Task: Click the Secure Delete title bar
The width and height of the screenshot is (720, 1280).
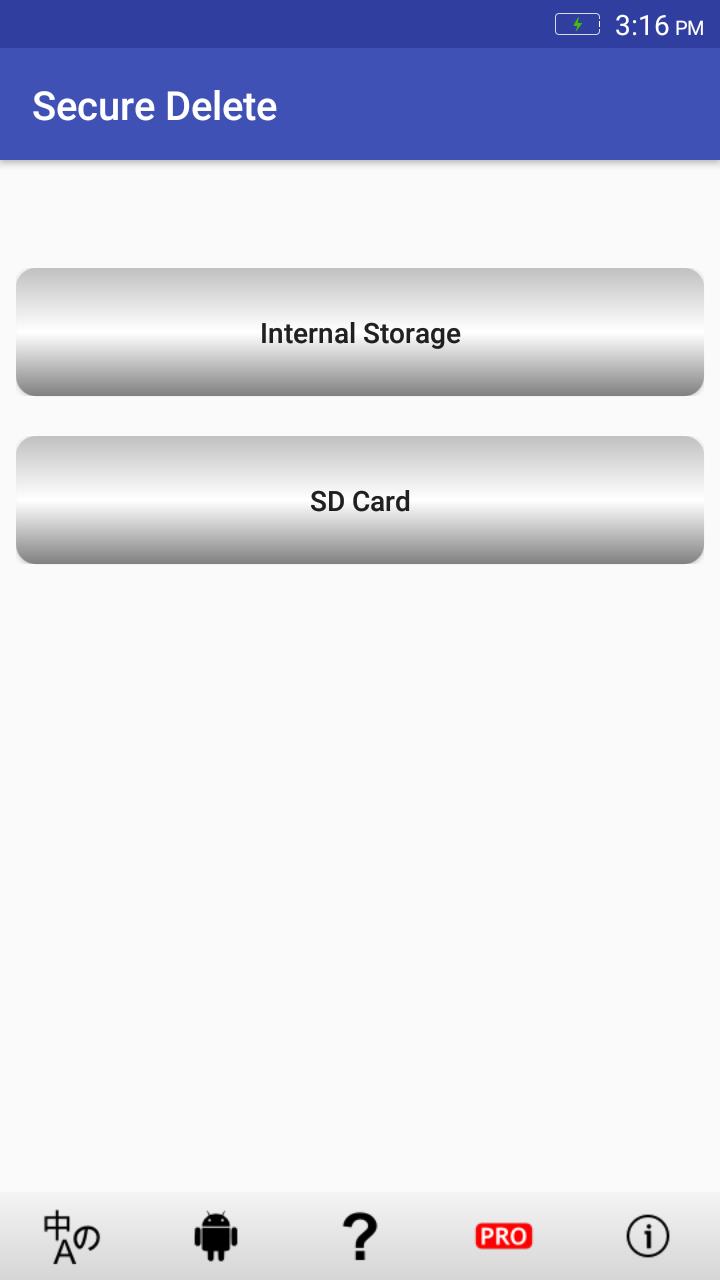Action: (x=155, y=105)
